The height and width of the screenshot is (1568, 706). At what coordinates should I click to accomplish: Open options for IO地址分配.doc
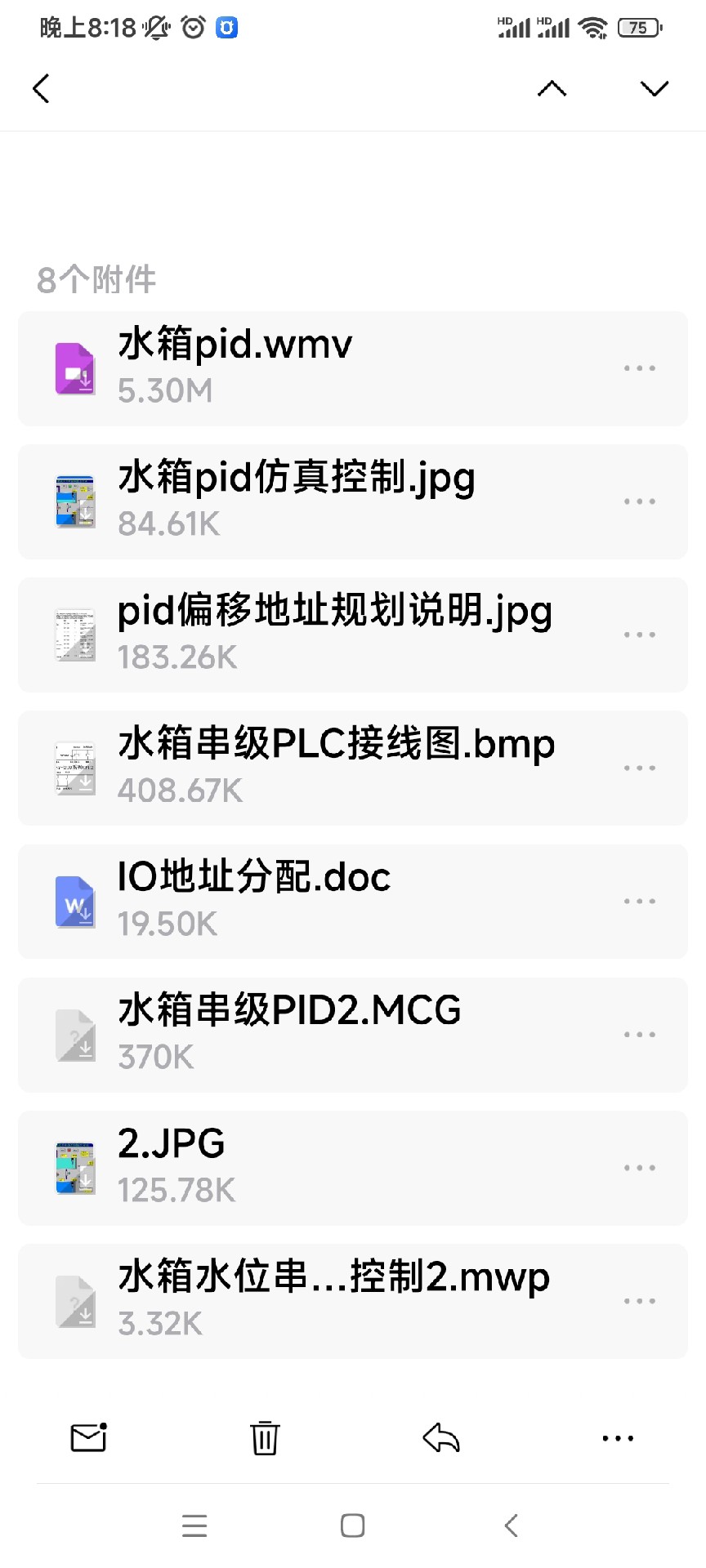coord(639,902)
